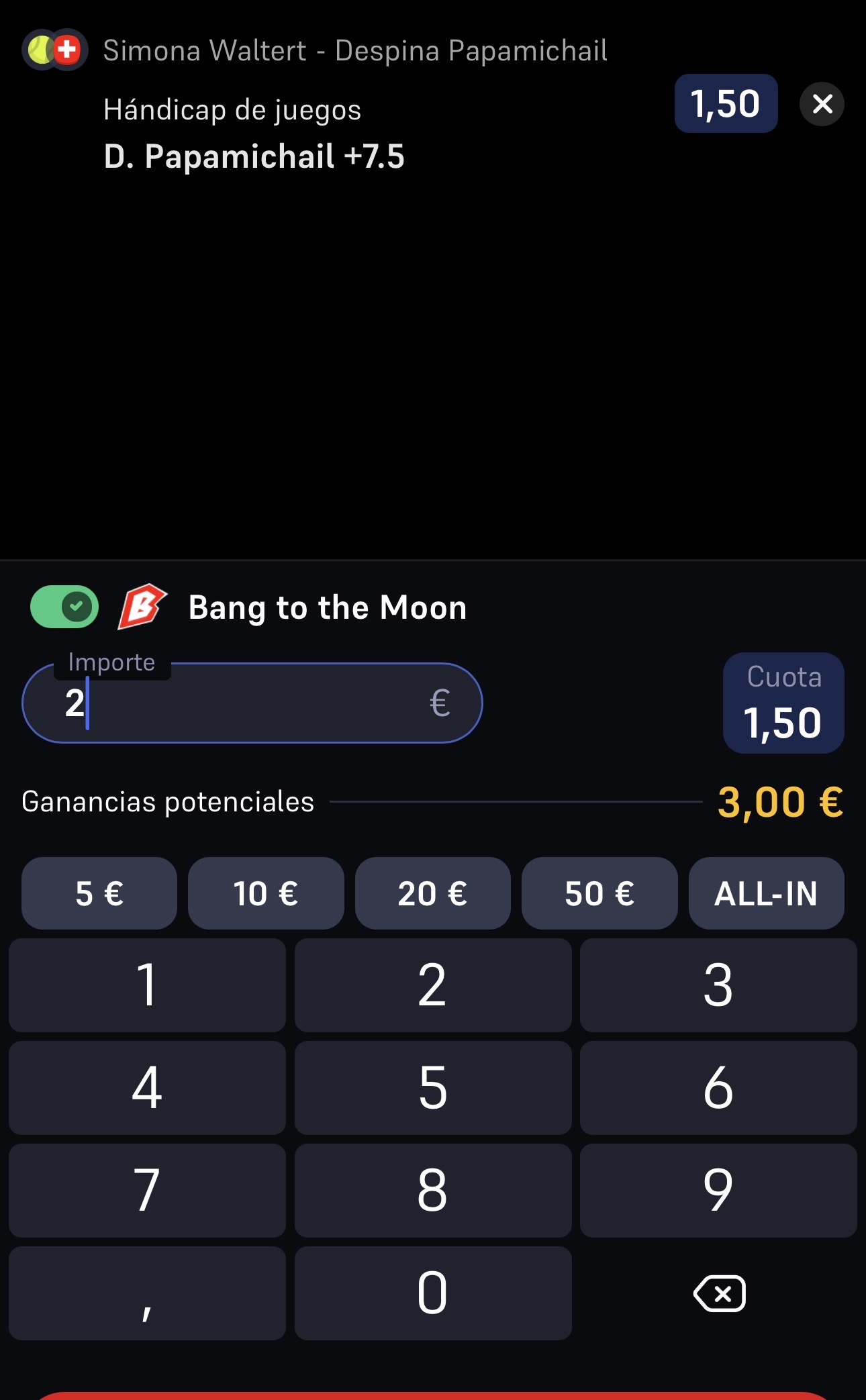Pick the 50 € quick stake

[x=599, y=893]
